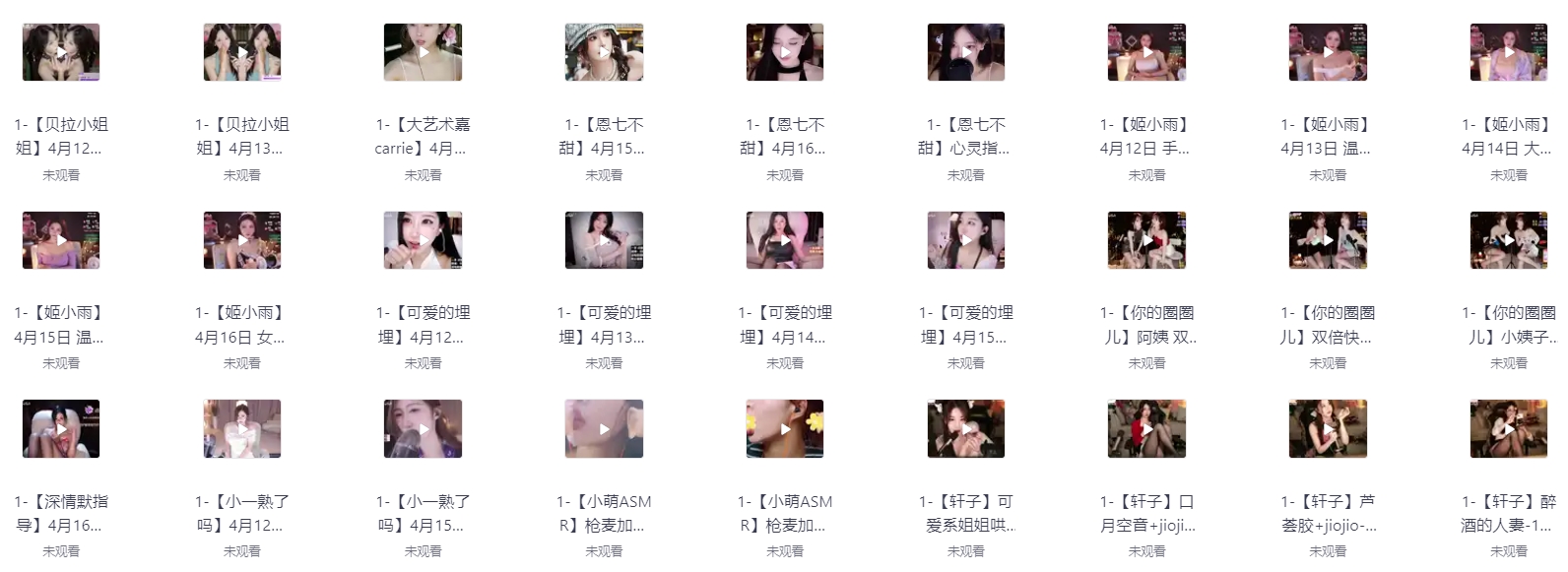Open the 深情默指导 4月16 video
The width and height of the screenshot is (1568, 572).
click(x=61, y=429)
